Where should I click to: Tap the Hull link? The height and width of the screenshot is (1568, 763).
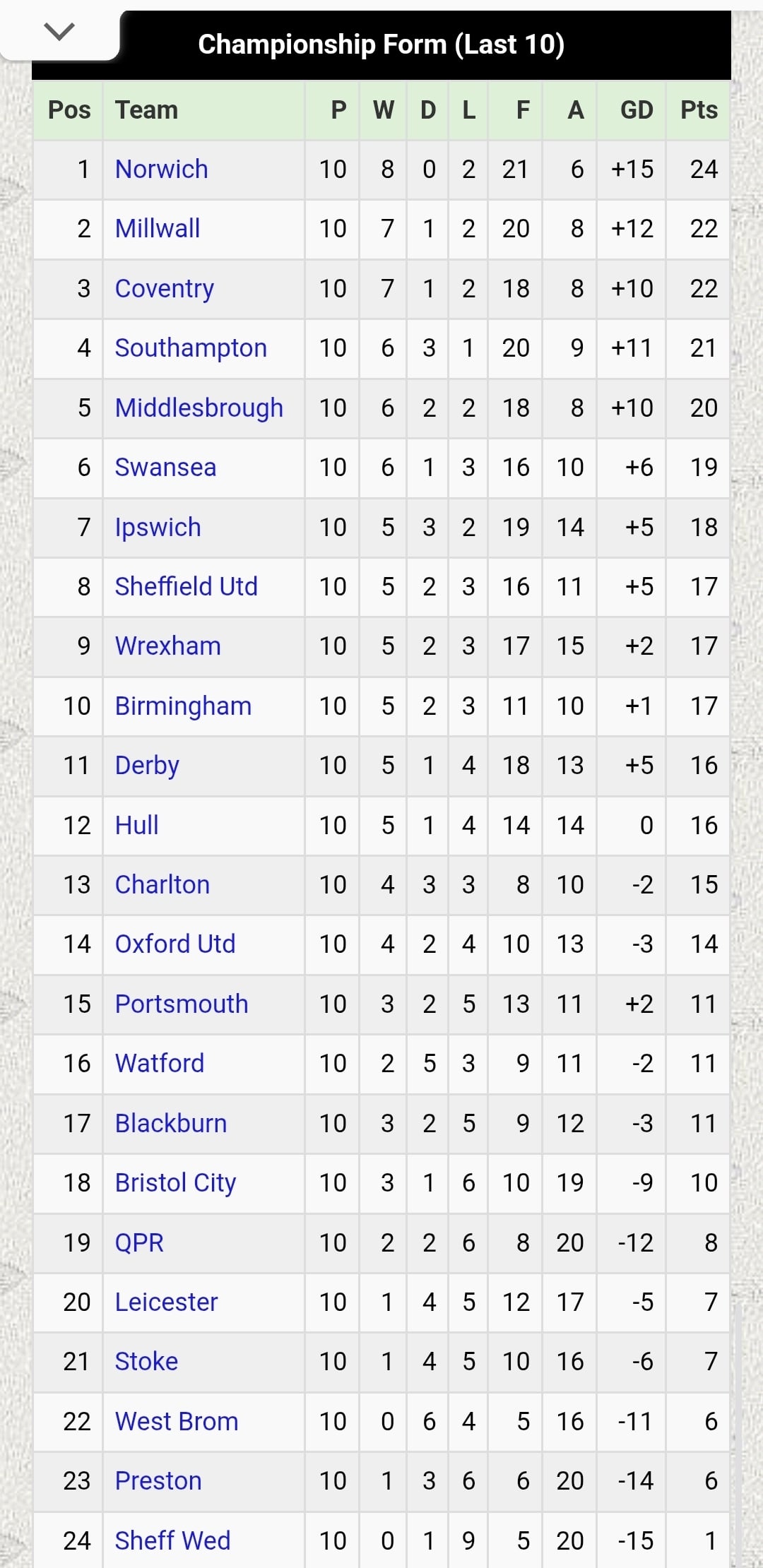click(x=136, y=825)
